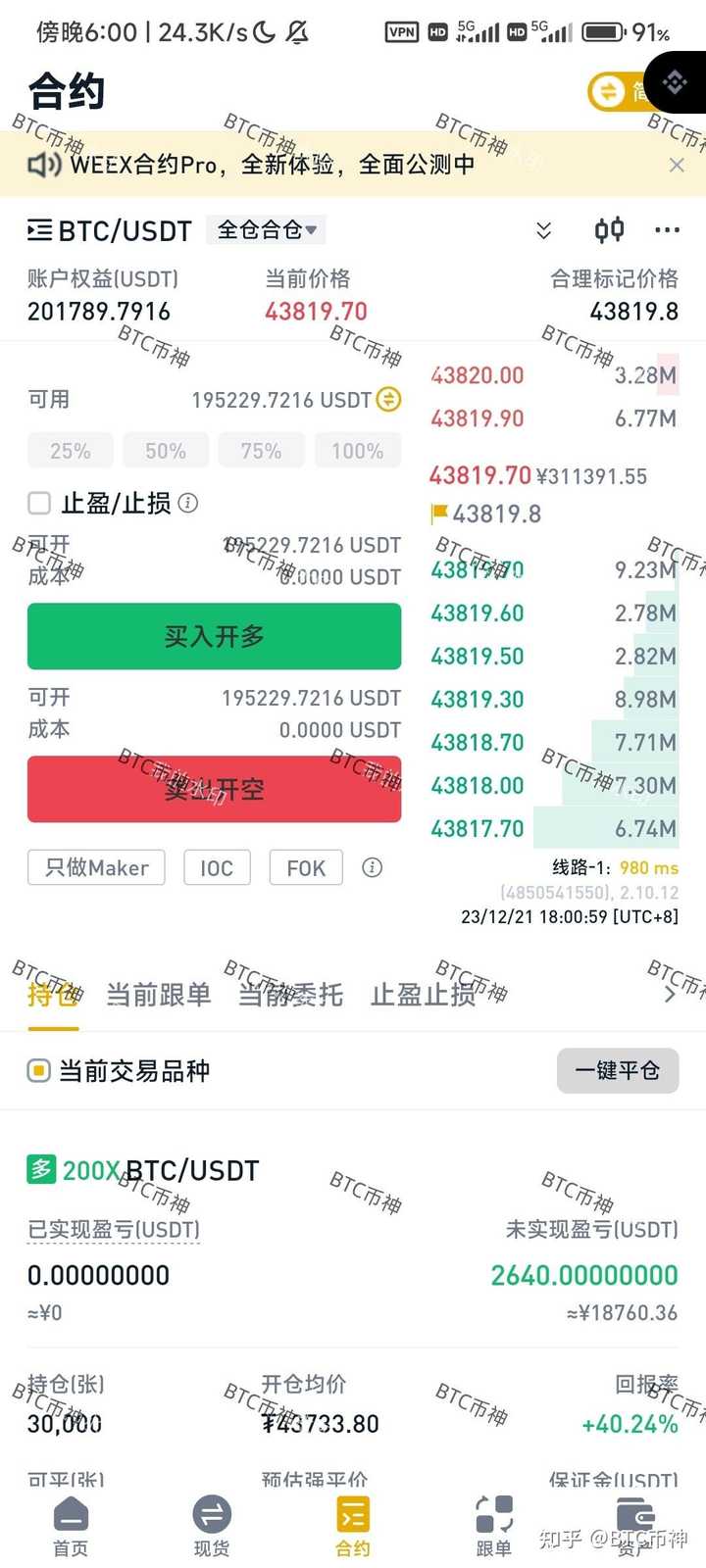Open the 全仓合约 margin mode dropdown
This screenshot has width=706, height=1568.
pyautogui.click(x=266, y=229)
